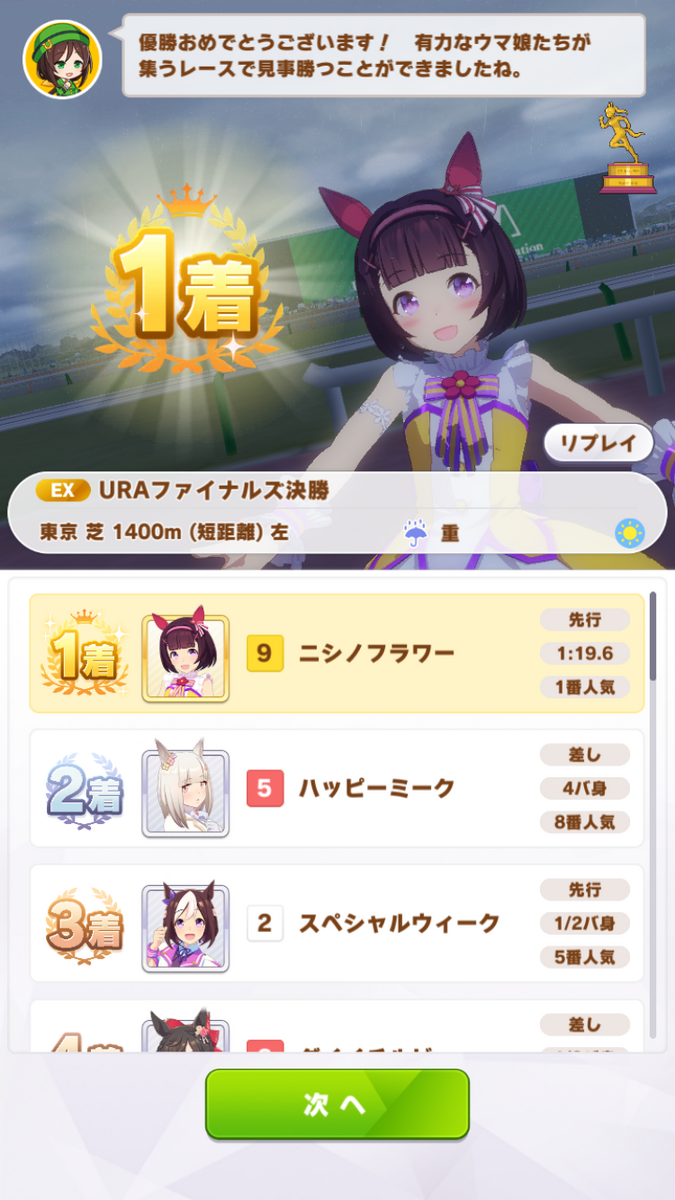Screen dimensions: 675x1200
Task: Open ニシノフラワー's first-place result row
Action: [337, 654]
